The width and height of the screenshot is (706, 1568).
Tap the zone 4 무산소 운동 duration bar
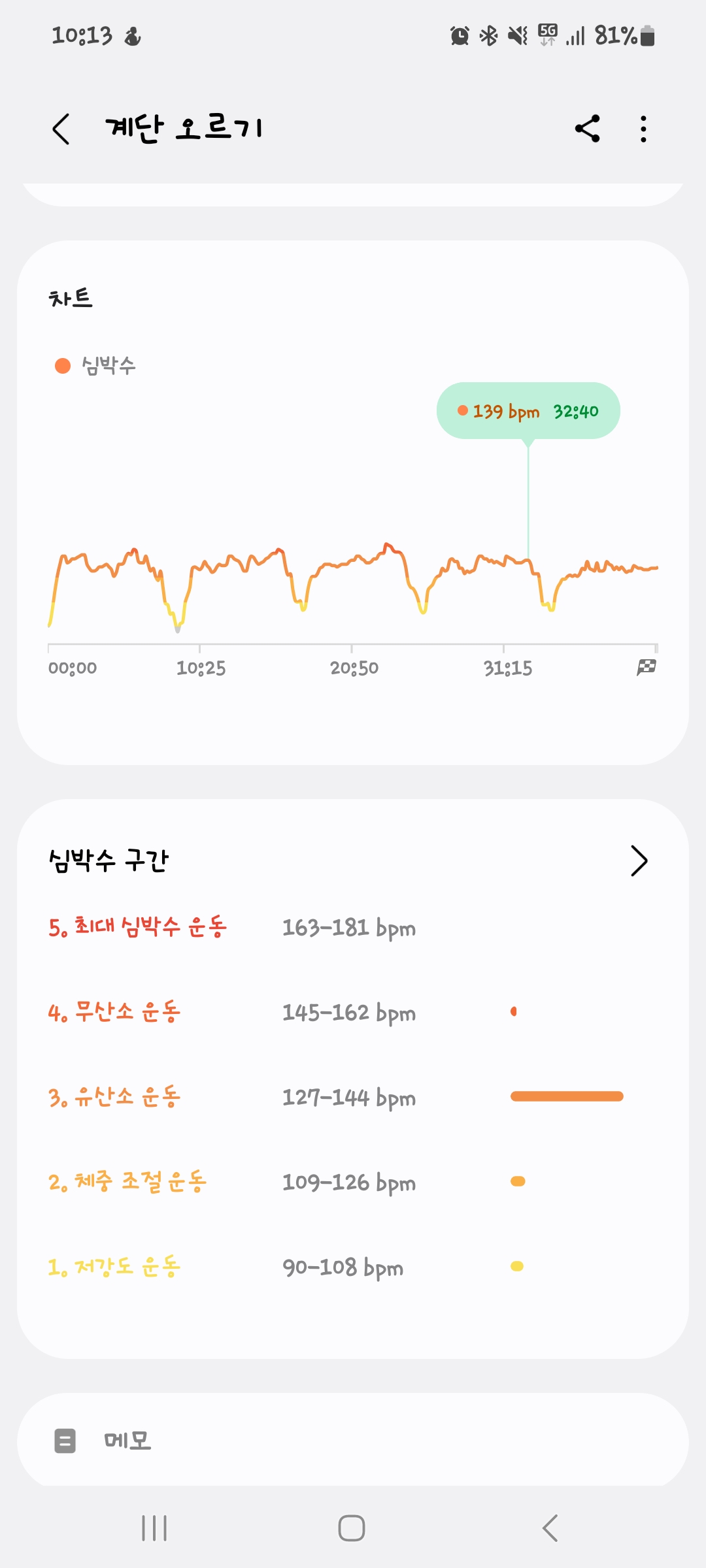pyautogui.click(x=514, y=1011)
